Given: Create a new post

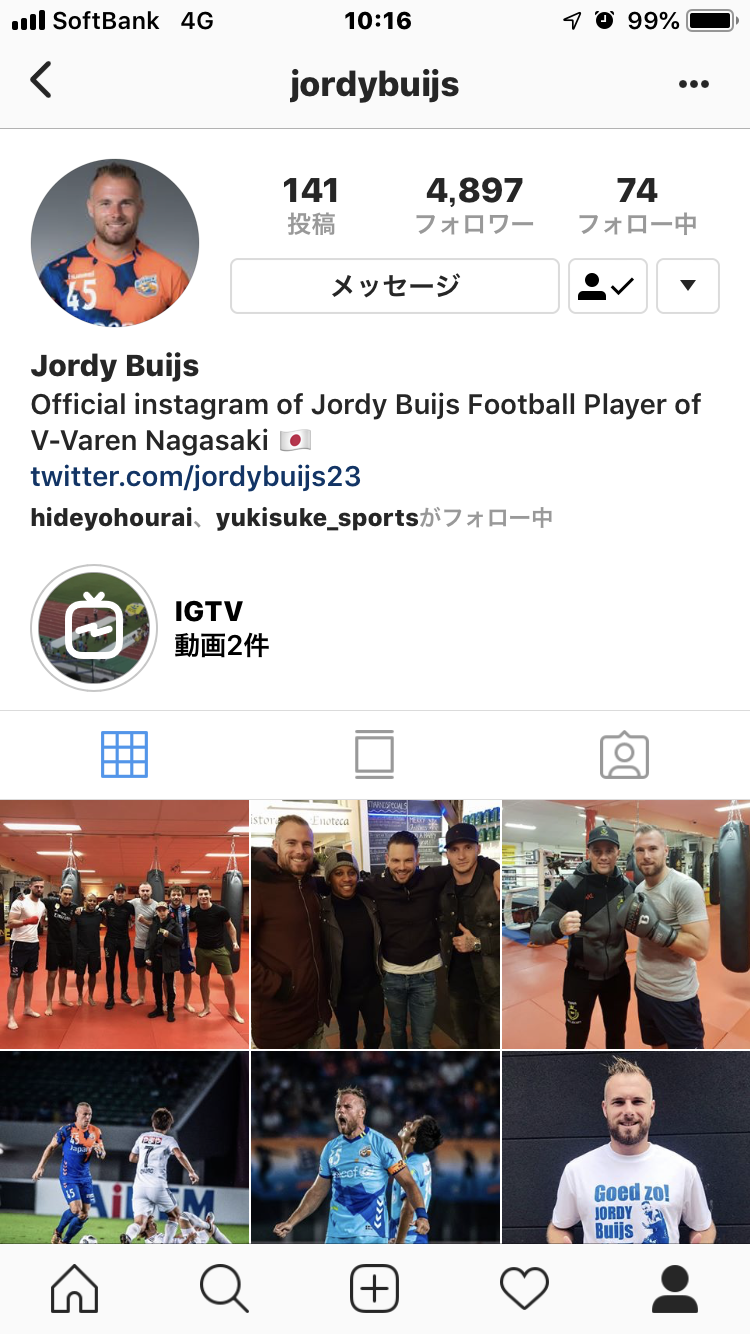Looking at the screenshot, I should pos(374,1288).
